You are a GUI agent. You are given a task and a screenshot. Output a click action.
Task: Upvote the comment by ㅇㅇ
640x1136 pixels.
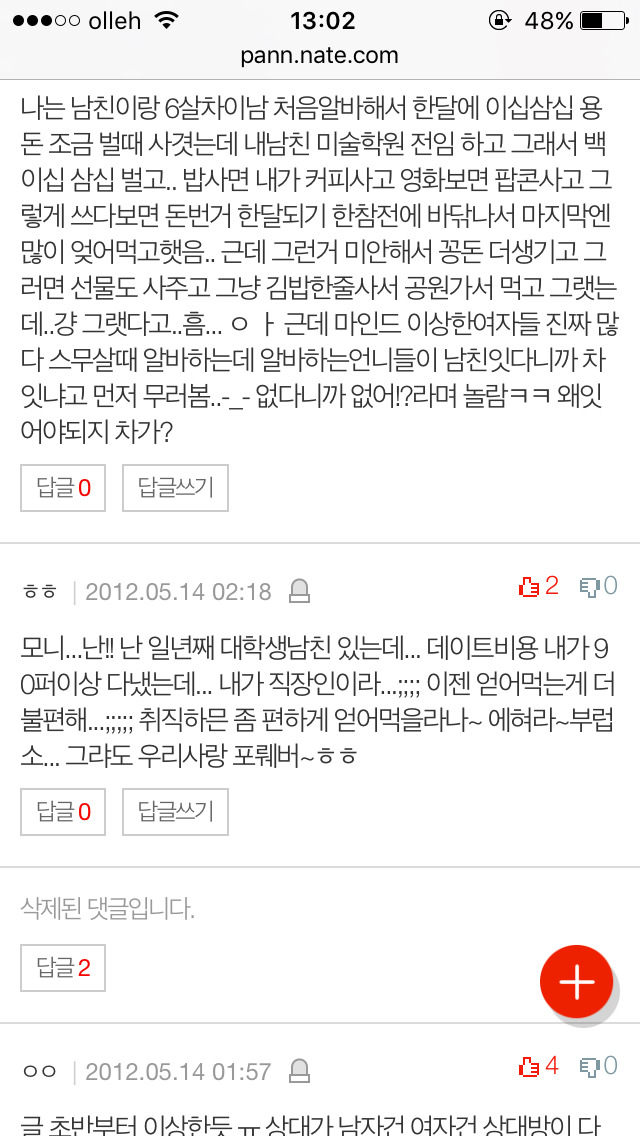[539, 1066]
